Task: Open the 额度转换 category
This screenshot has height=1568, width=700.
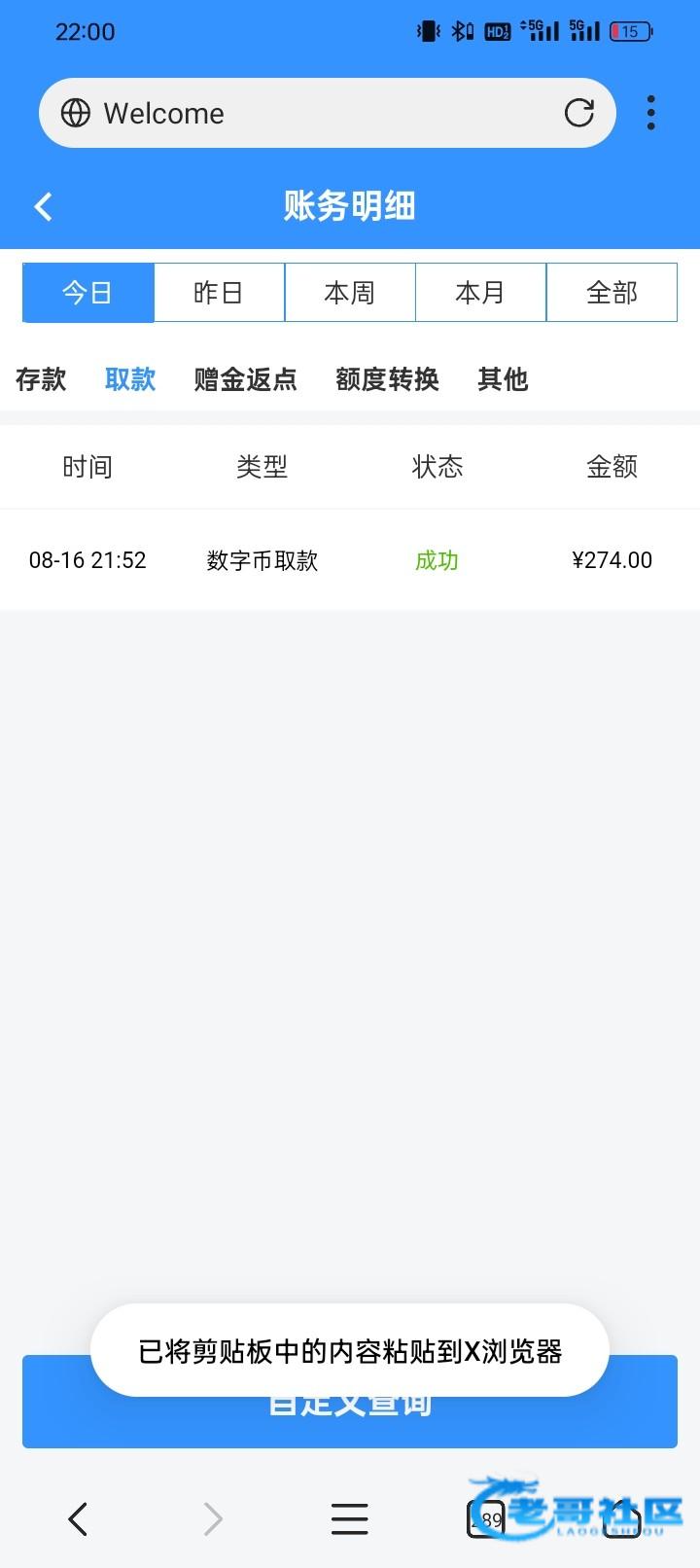Action: tap(387, 378)
